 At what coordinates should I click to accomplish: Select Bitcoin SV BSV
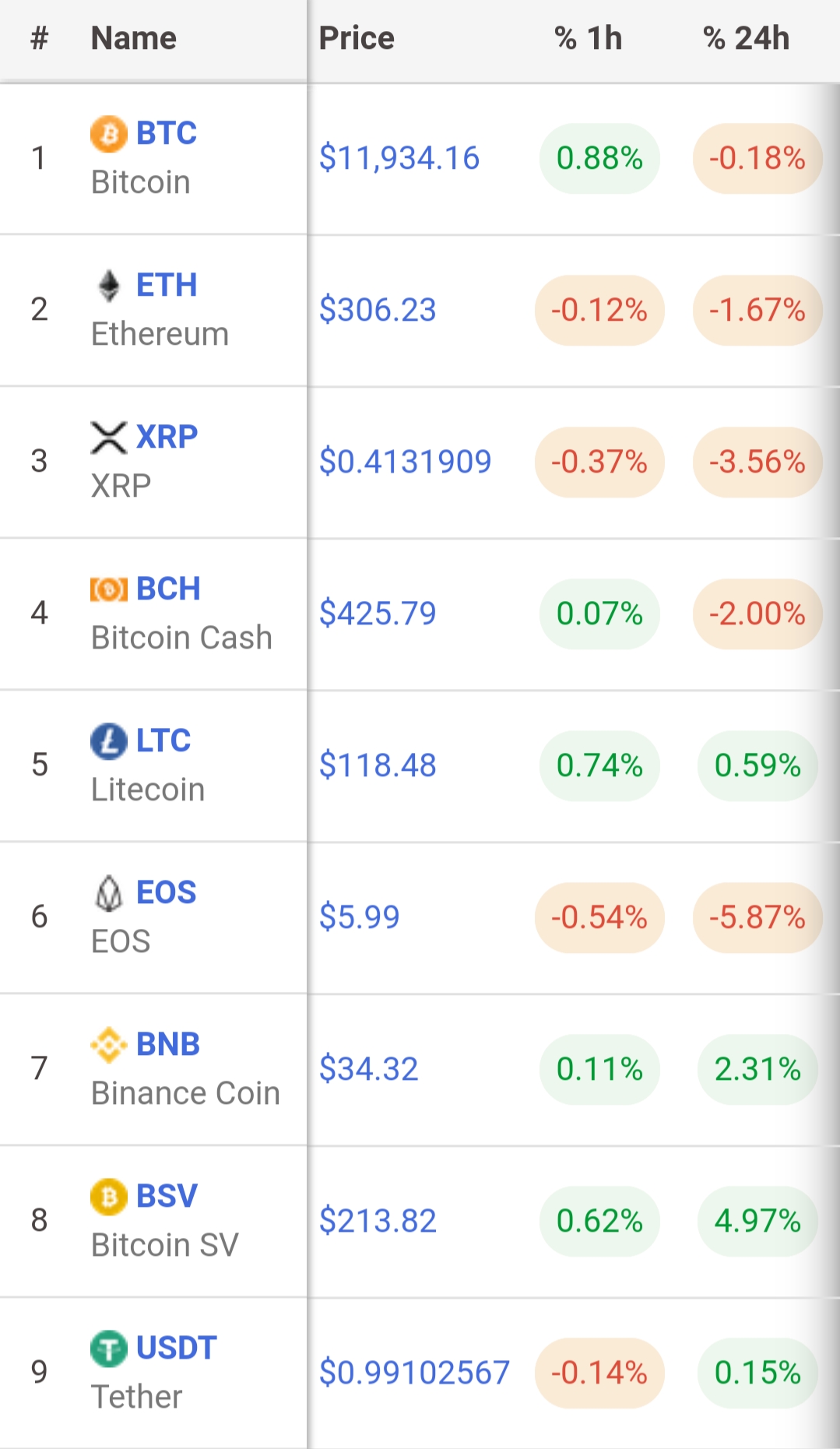tap(167, 1196)
